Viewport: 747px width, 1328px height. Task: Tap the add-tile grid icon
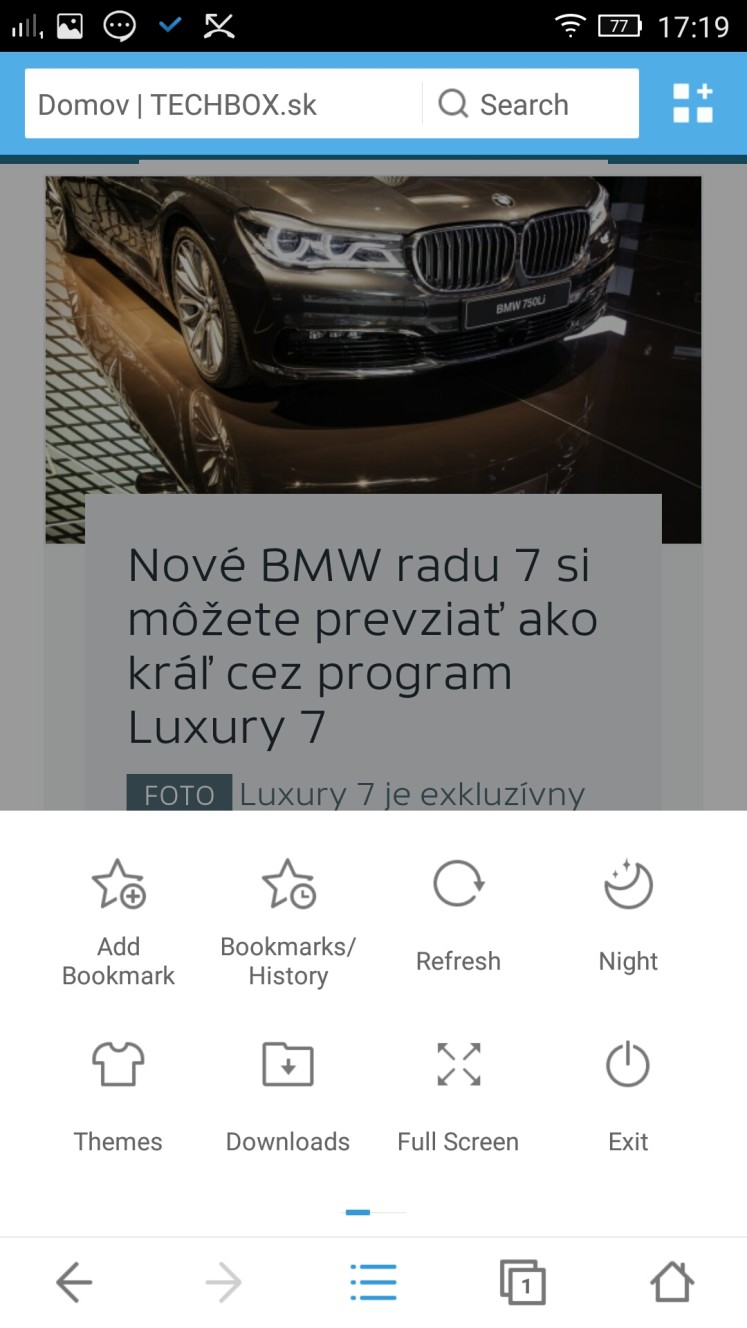click(x=693, y=104)
